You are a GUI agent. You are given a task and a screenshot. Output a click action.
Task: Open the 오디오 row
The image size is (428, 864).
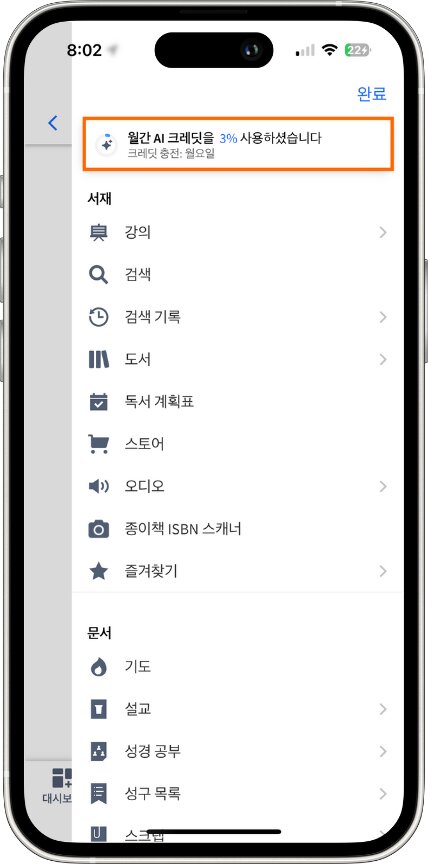(238, 487)
